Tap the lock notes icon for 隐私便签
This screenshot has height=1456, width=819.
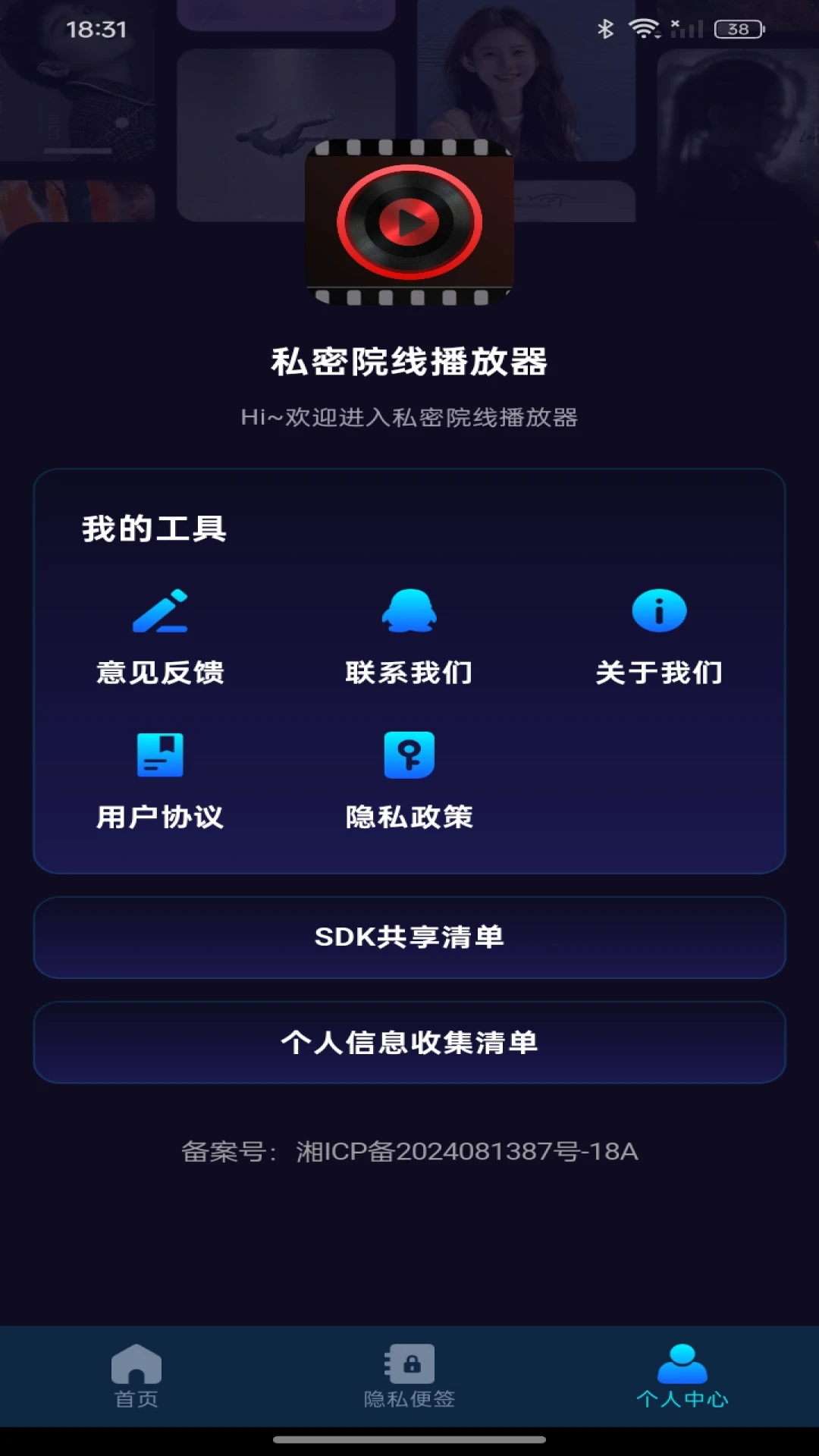[x=409, y=1365]
